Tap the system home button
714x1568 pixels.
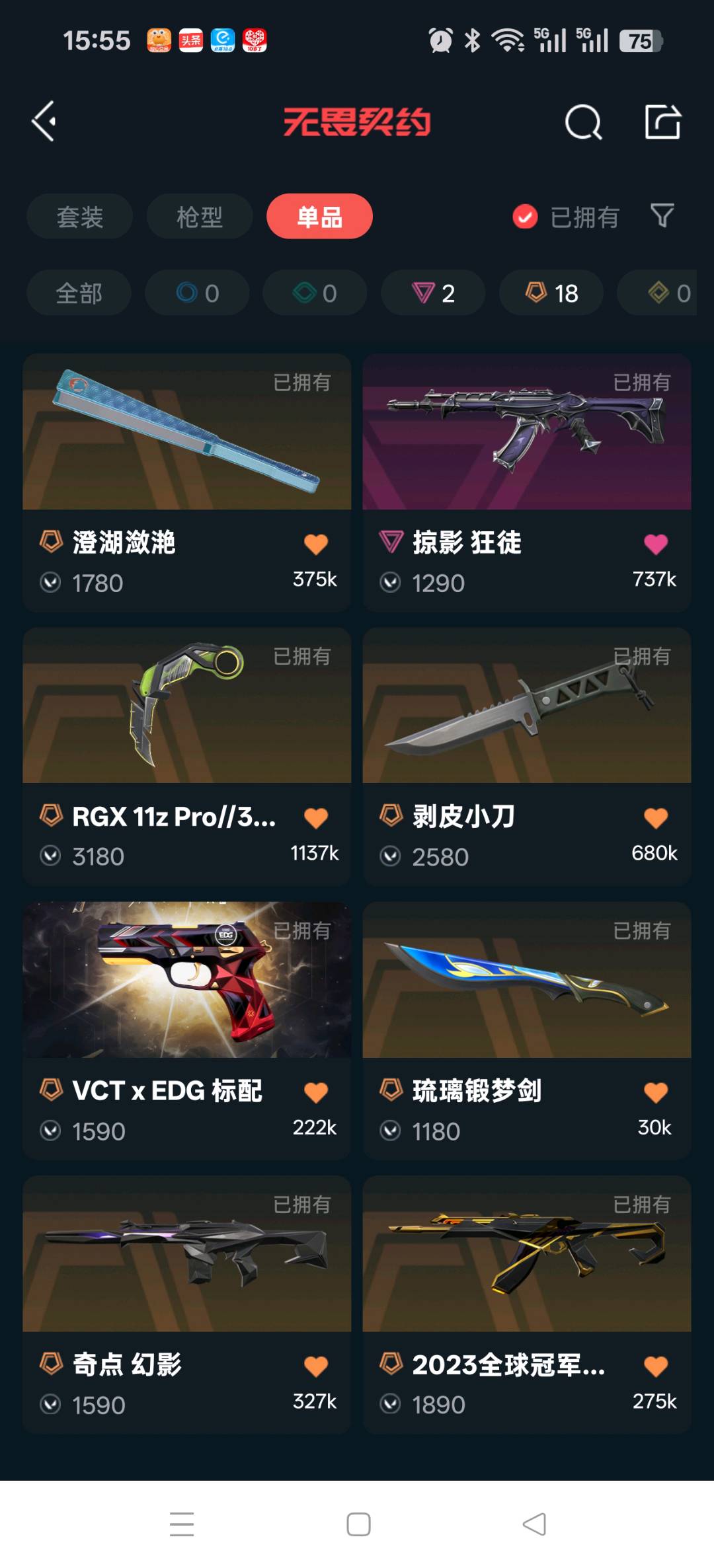tap(358, 1524)
